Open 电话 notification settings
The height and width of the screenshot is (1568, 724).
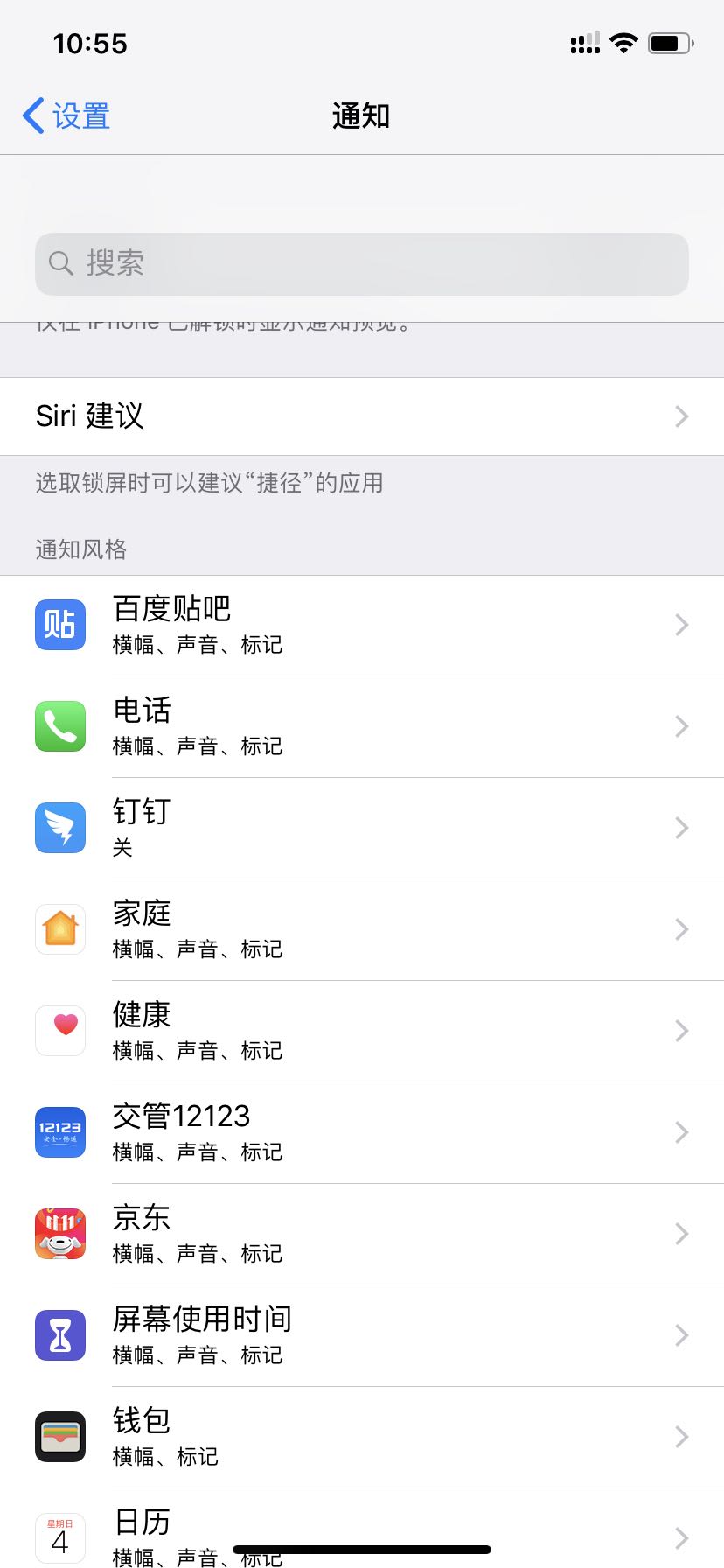coord(362,727)
